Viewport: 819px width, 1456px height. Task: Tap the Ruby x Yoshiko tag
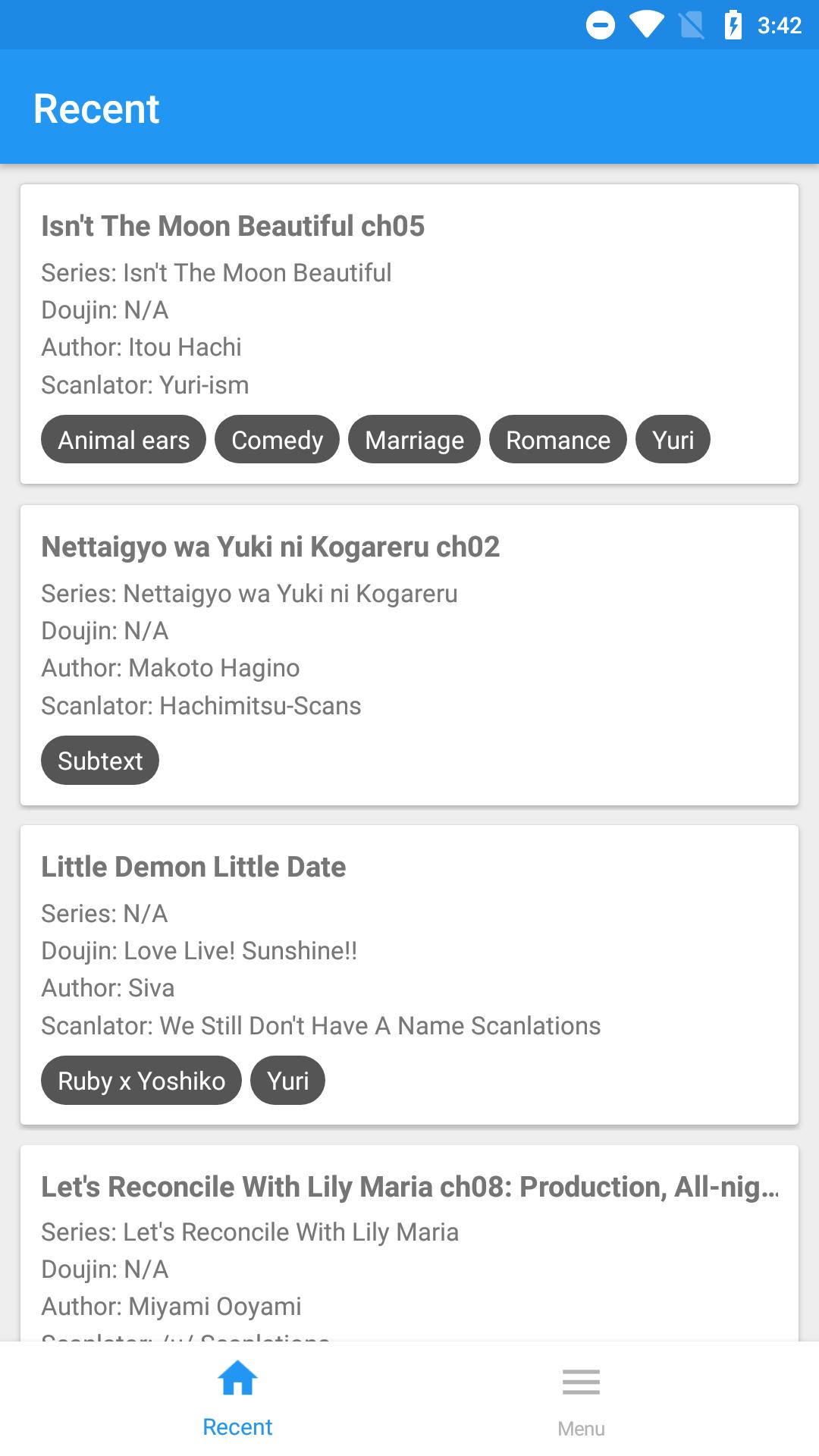pos(141,1081)
